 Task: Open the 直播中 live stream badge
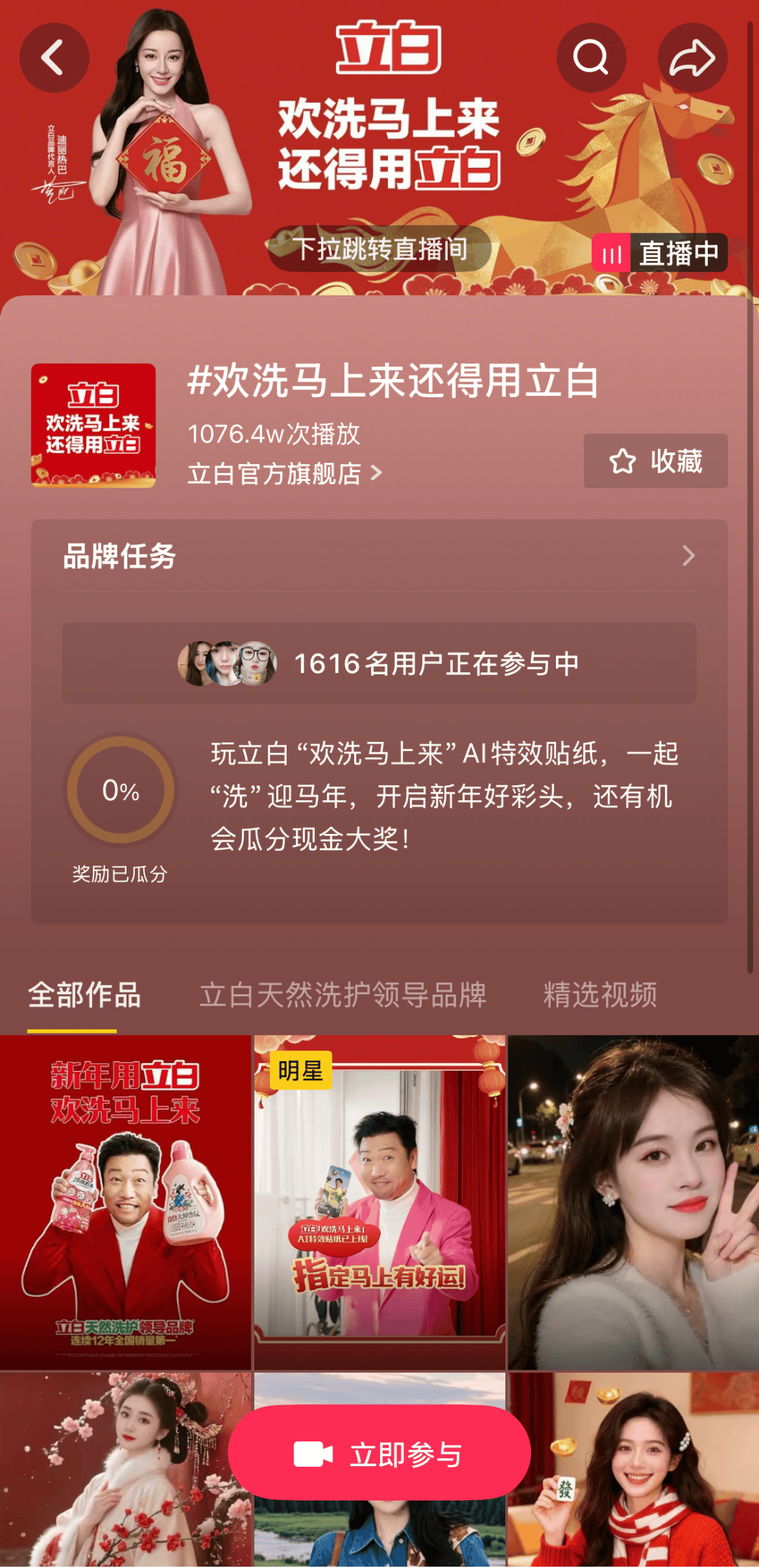point(659,253)
